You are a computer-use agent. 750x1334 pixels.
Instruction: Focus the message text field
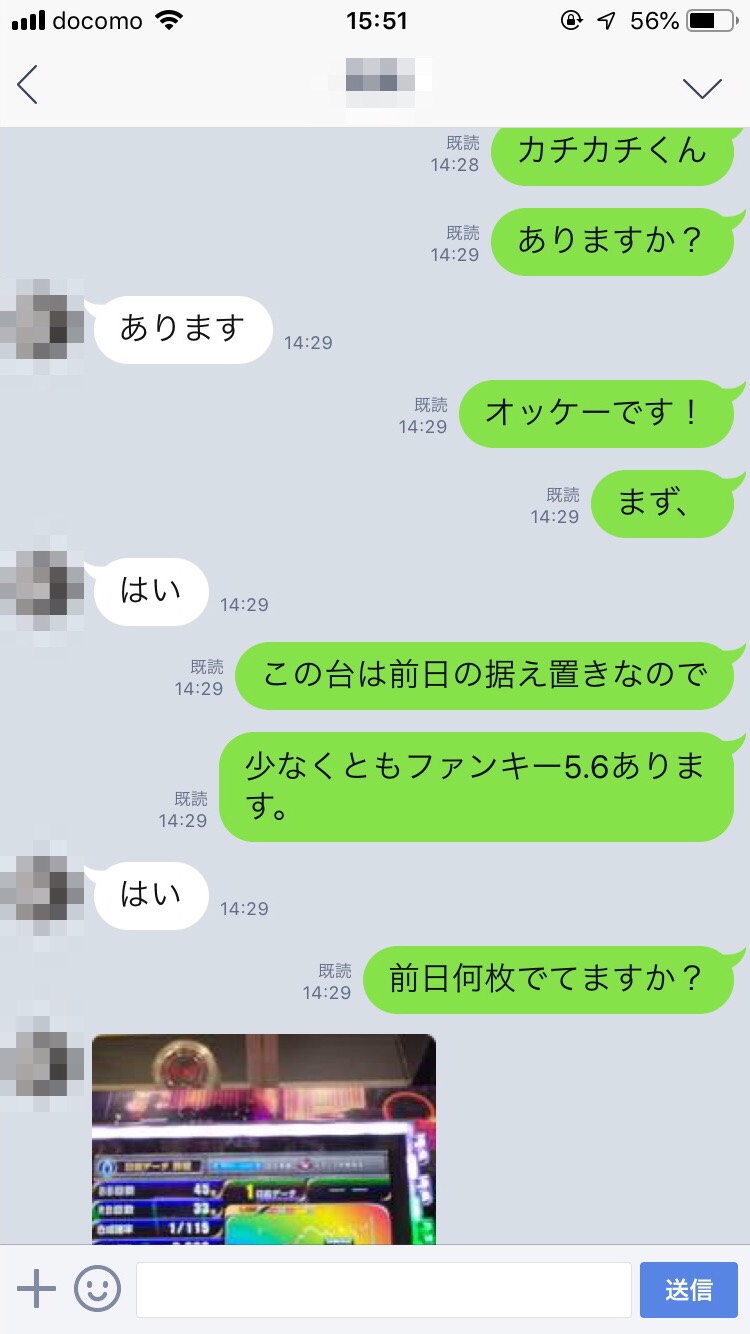pyautogui.click(x=383, y=1290)
